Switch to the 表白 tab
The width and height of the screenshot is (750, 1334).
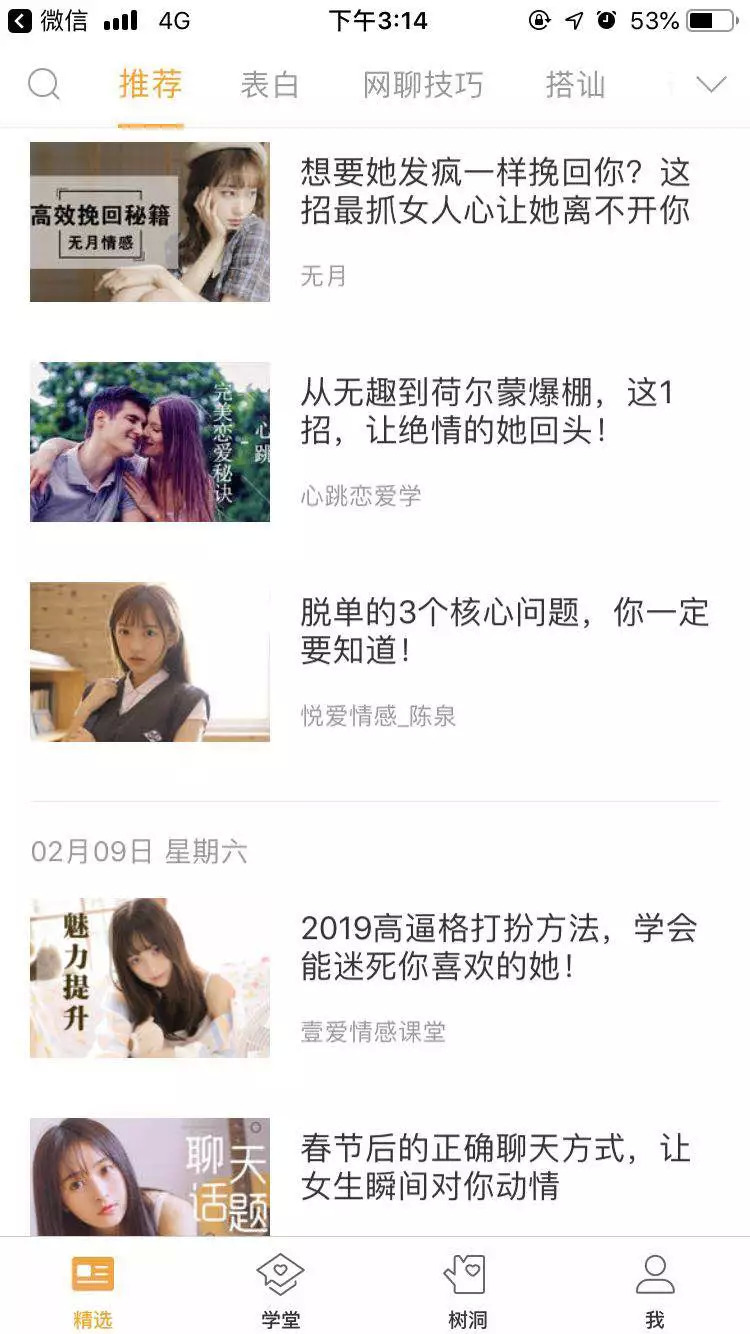point(270,85)
